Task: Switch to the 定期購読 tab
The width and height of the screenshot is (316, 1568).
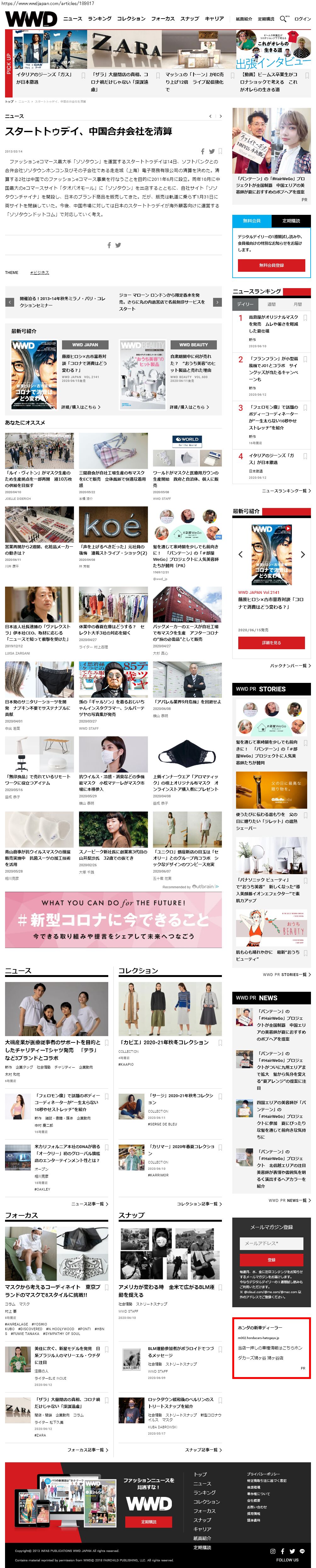Action: 291,221
